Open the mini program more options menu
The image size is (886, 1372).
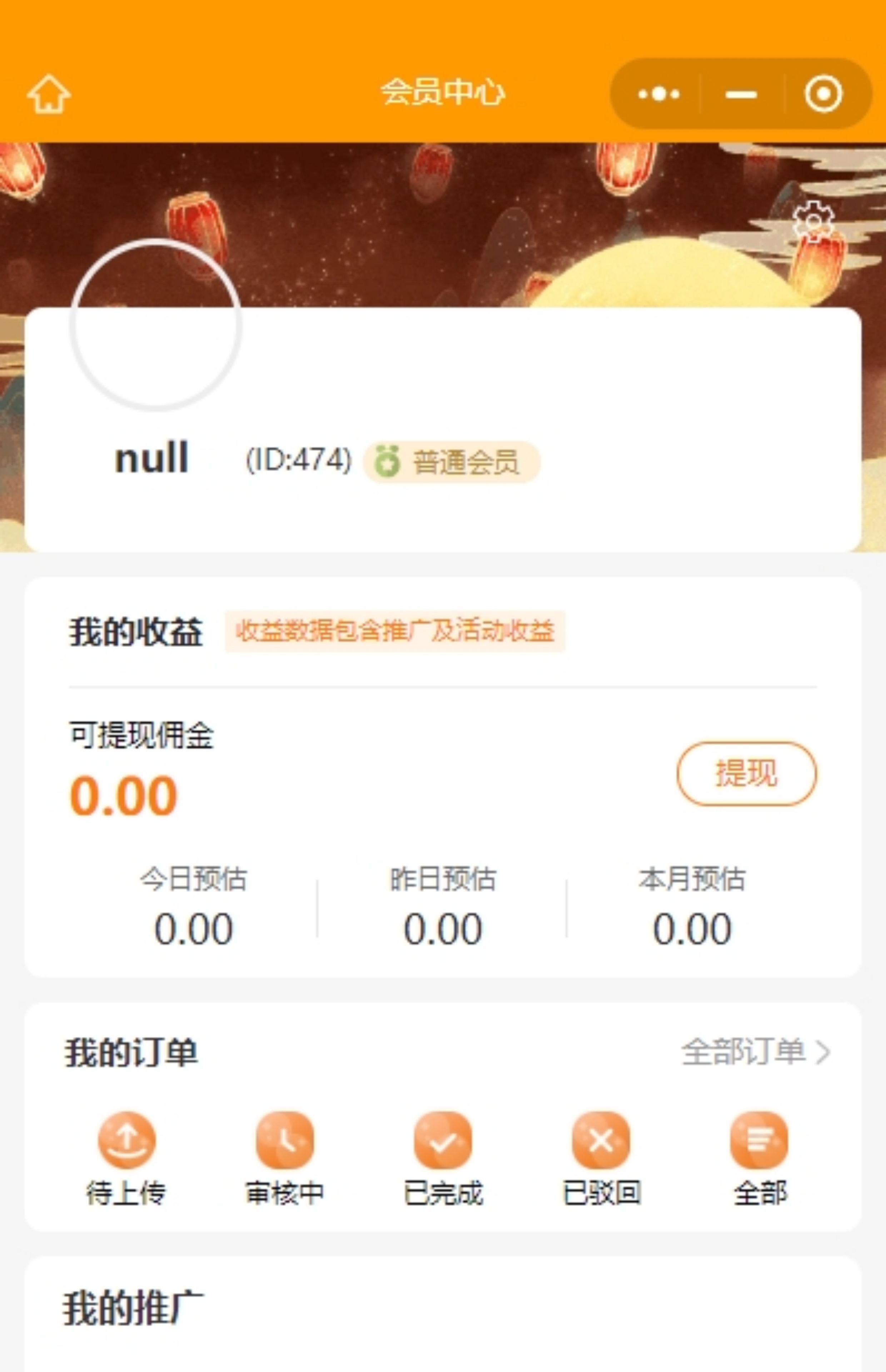[659, 94]
